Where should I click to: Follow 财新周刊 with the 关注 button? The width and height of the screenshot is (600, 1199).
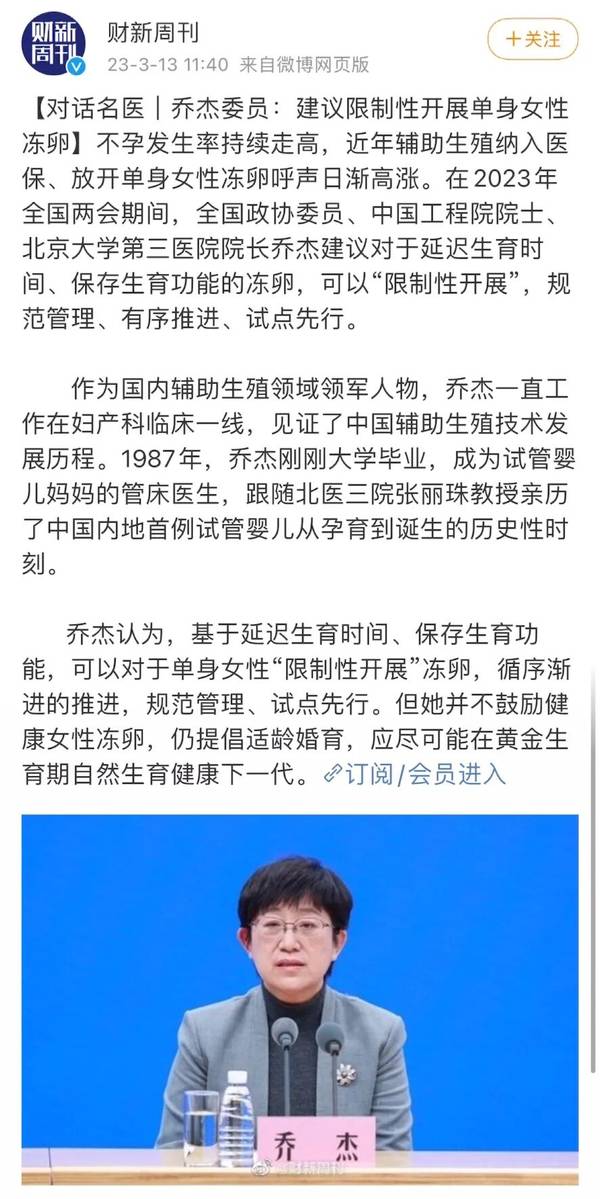pyautogui.click(x=533, y=39)
